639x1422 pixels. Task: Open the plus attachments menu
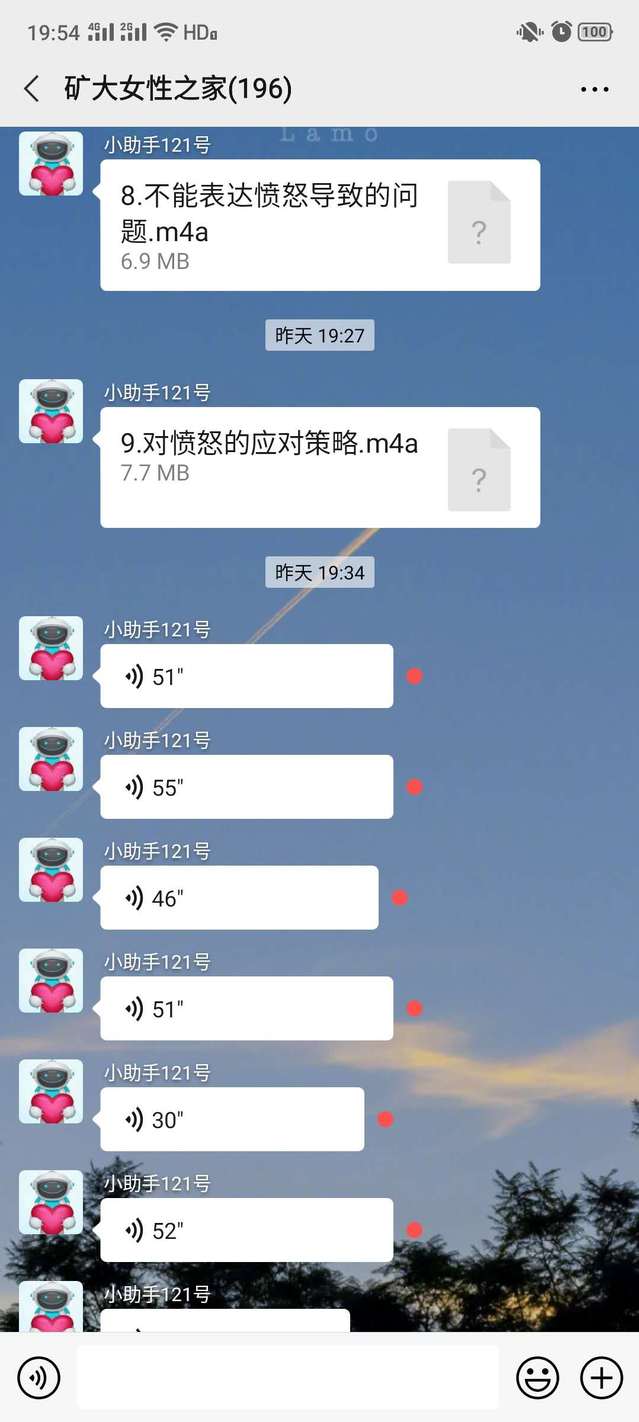(x=601, y=1378)
